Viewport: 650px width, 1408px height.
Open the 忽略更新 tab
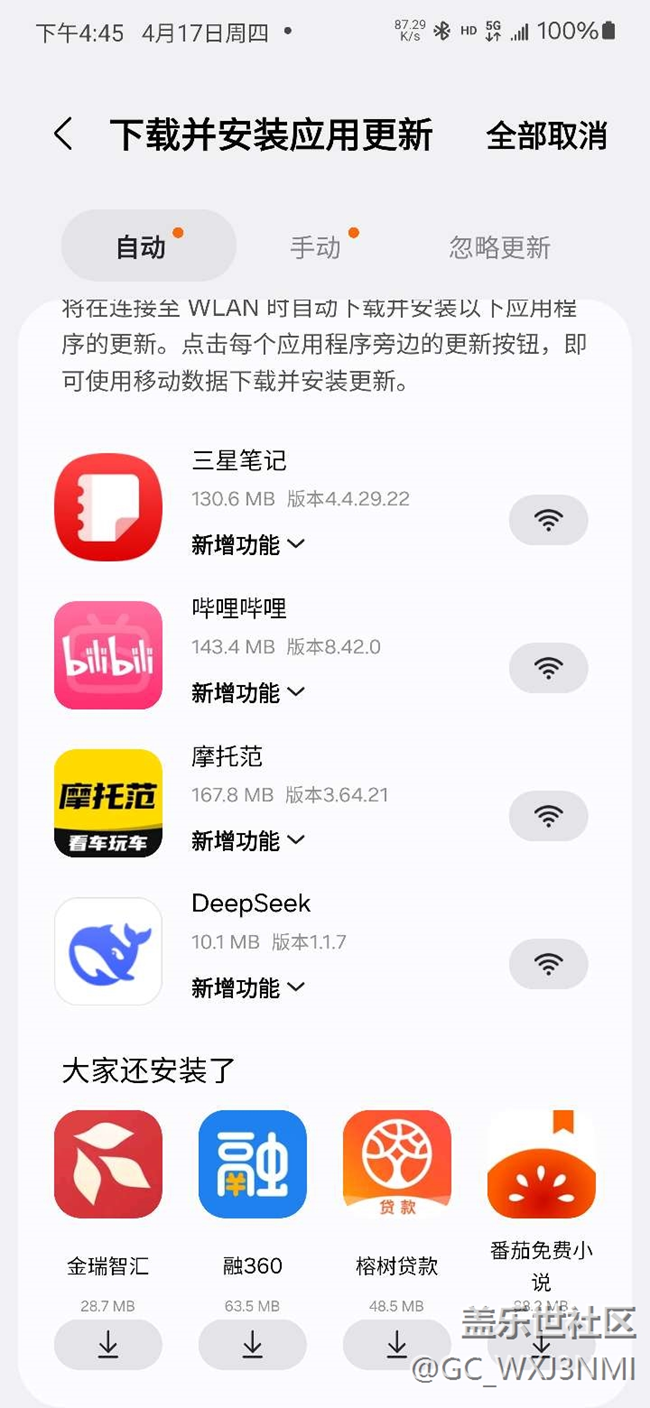pos(499,247)
